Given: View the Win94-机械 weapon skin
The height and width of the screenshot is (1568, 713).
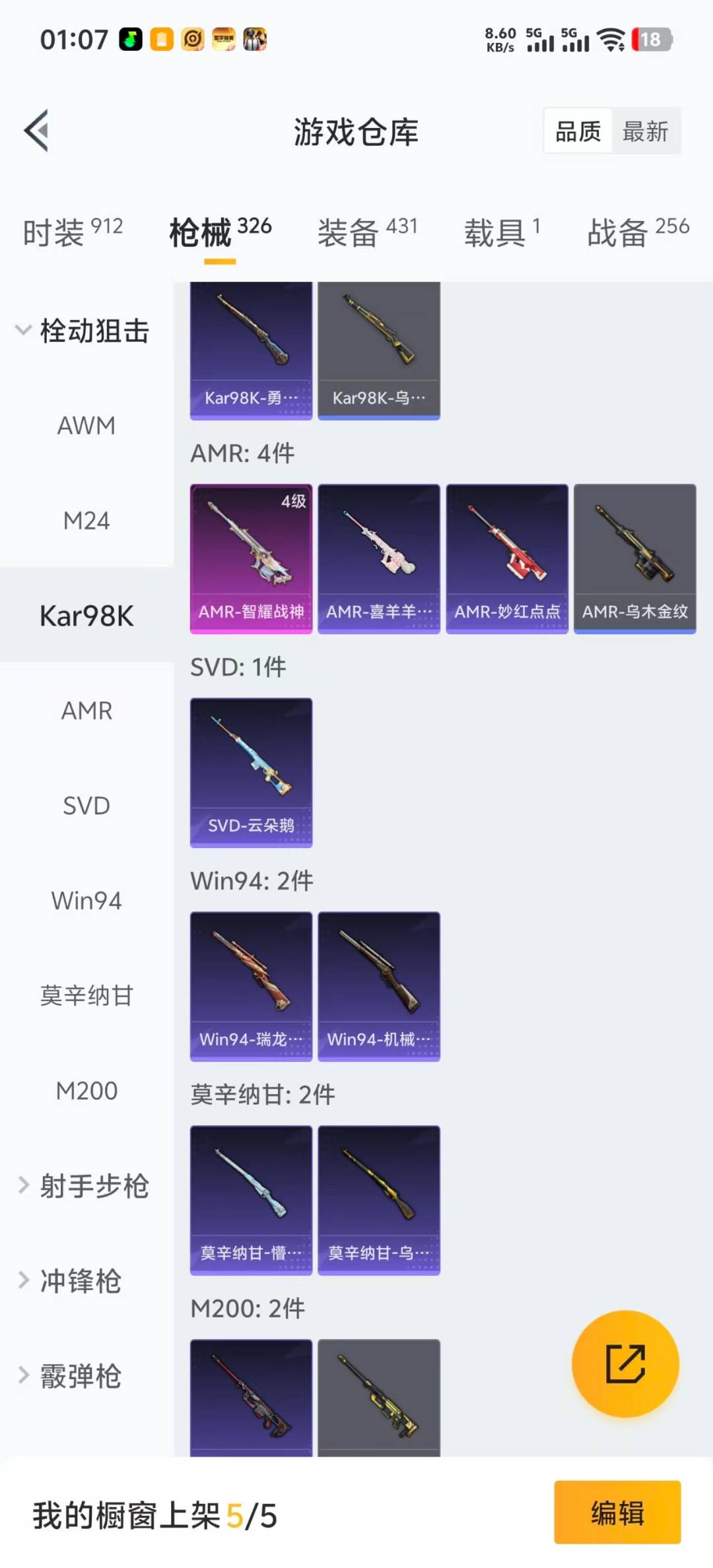Looking at the screenshot, I should coord(379,986).
